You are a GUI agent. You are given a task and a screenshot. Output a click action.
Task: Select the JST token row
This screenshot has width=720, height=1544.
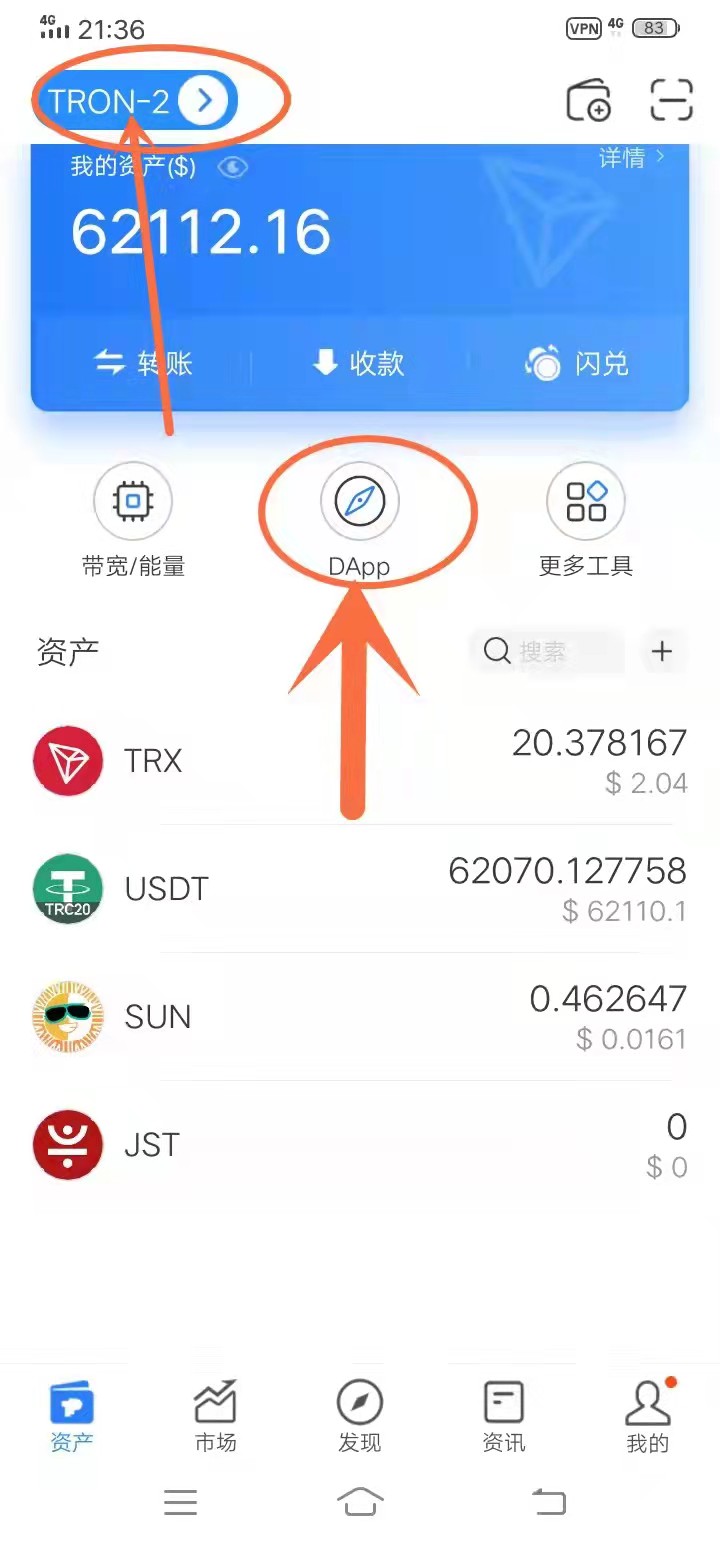coord(360,1145)
